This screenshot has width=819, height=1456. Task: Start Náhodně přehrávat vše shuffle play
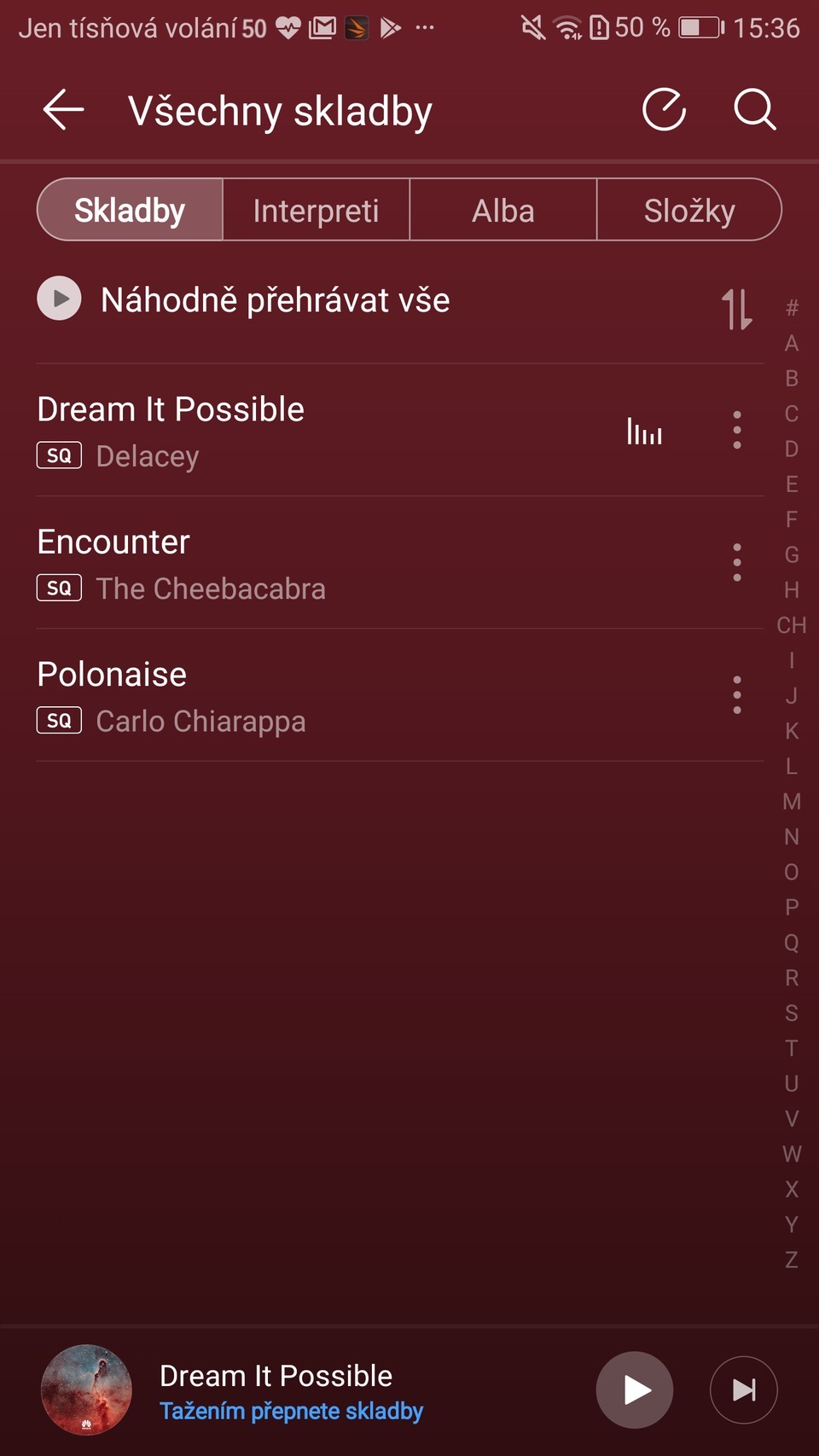(x=243, y=299)
